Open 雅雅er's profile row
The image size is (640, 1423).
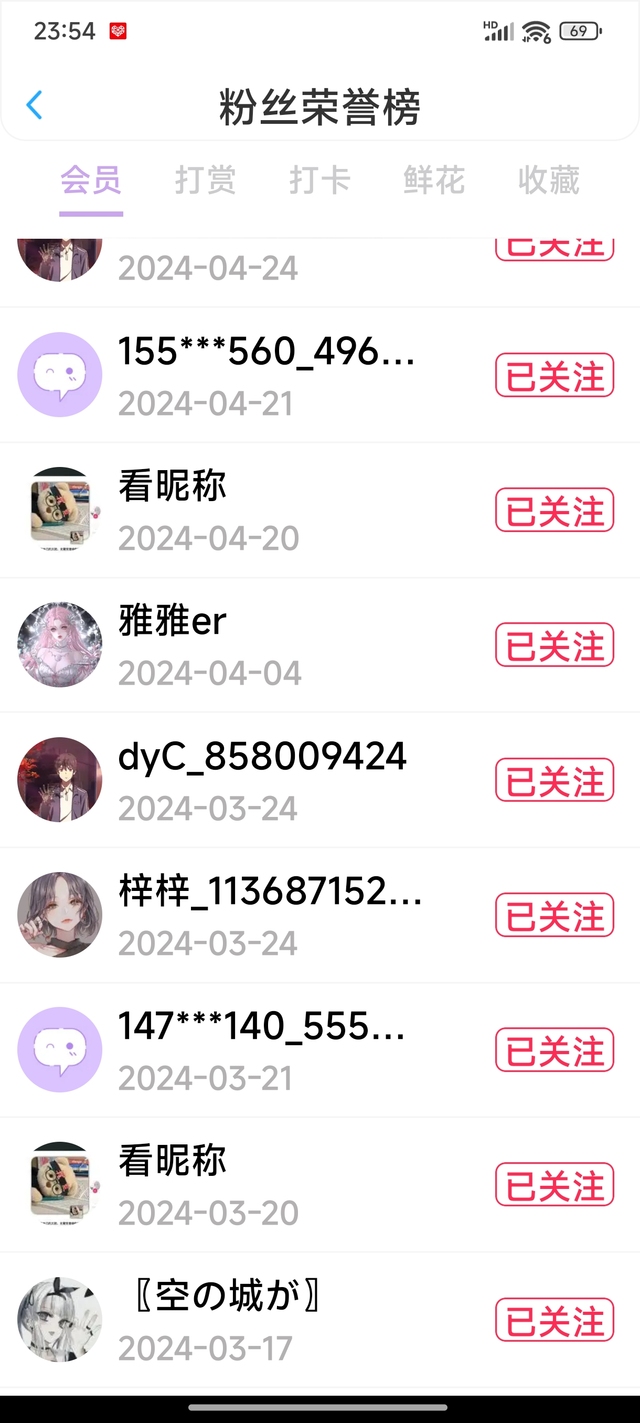point(250,645)
